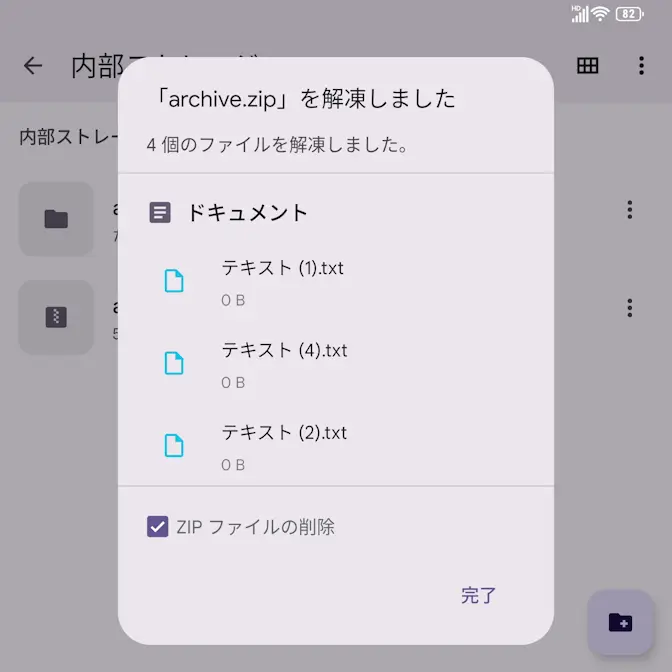Screen dimensions: 672x672
Task: Uncheck ZIP ファイルの削除 checkbox
Action: (x=158, y=527)
